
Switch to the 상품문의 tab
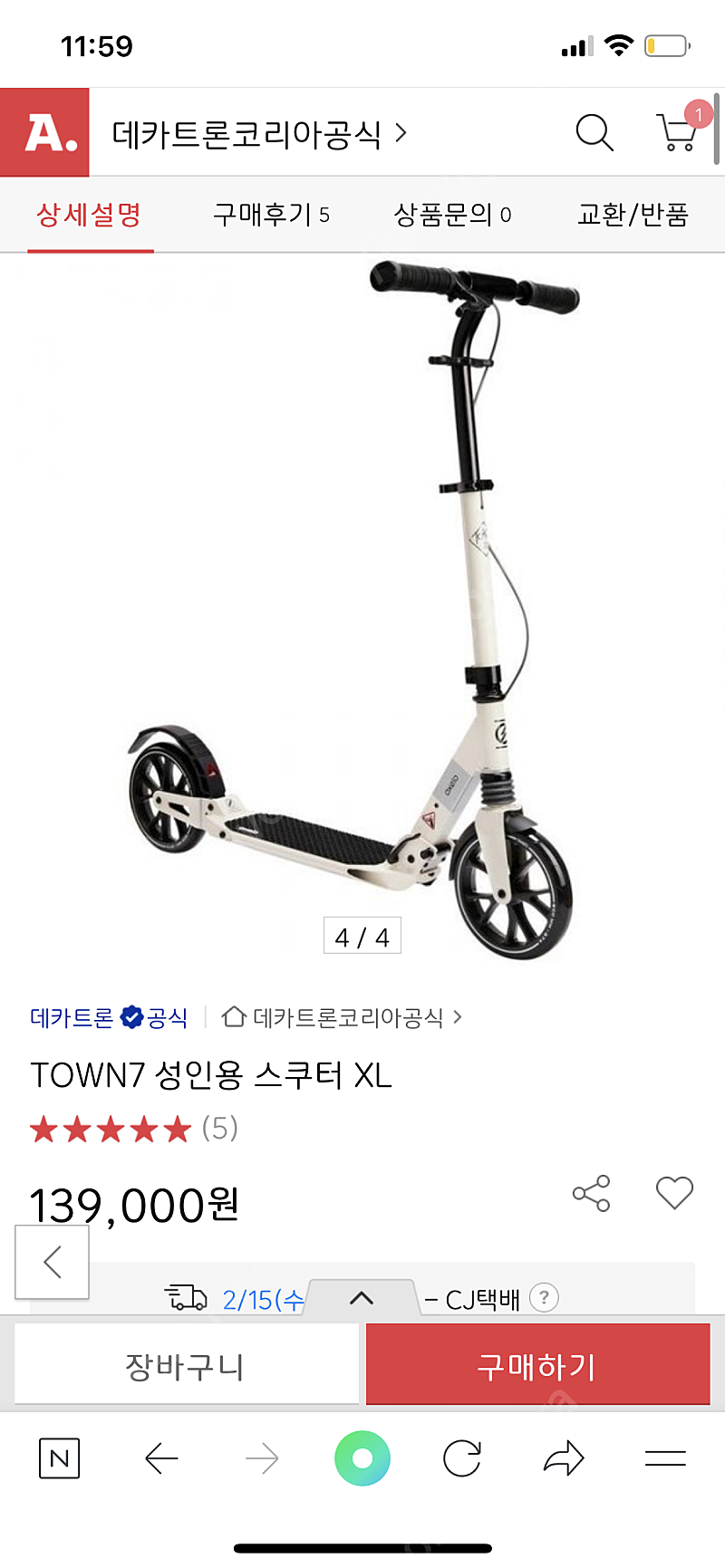453,215
